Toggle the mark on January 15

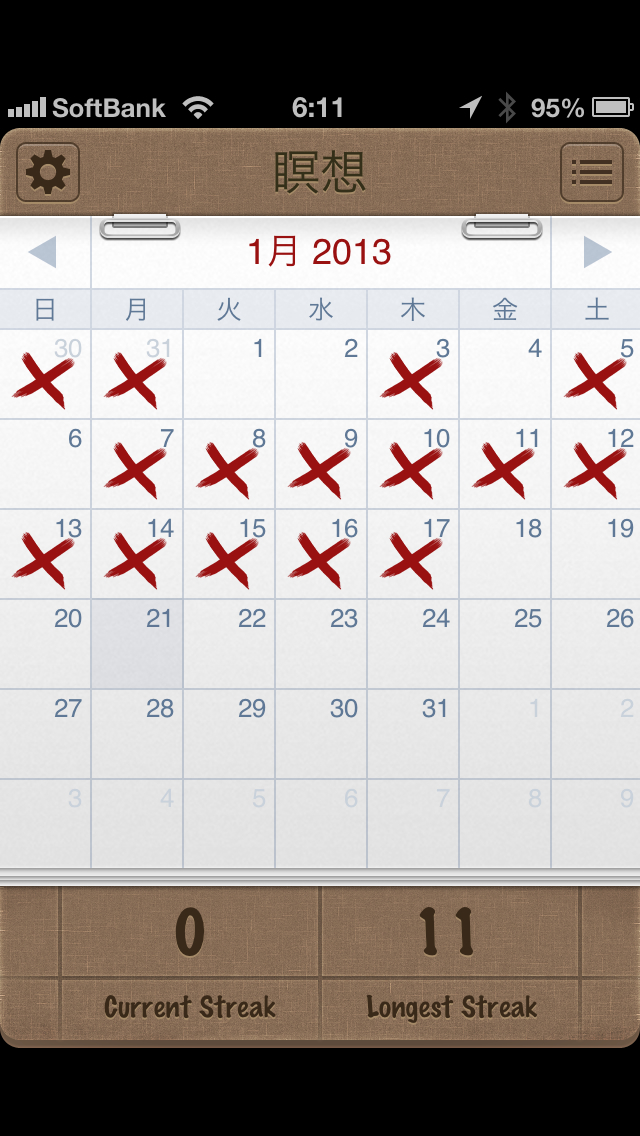[229, 554]
